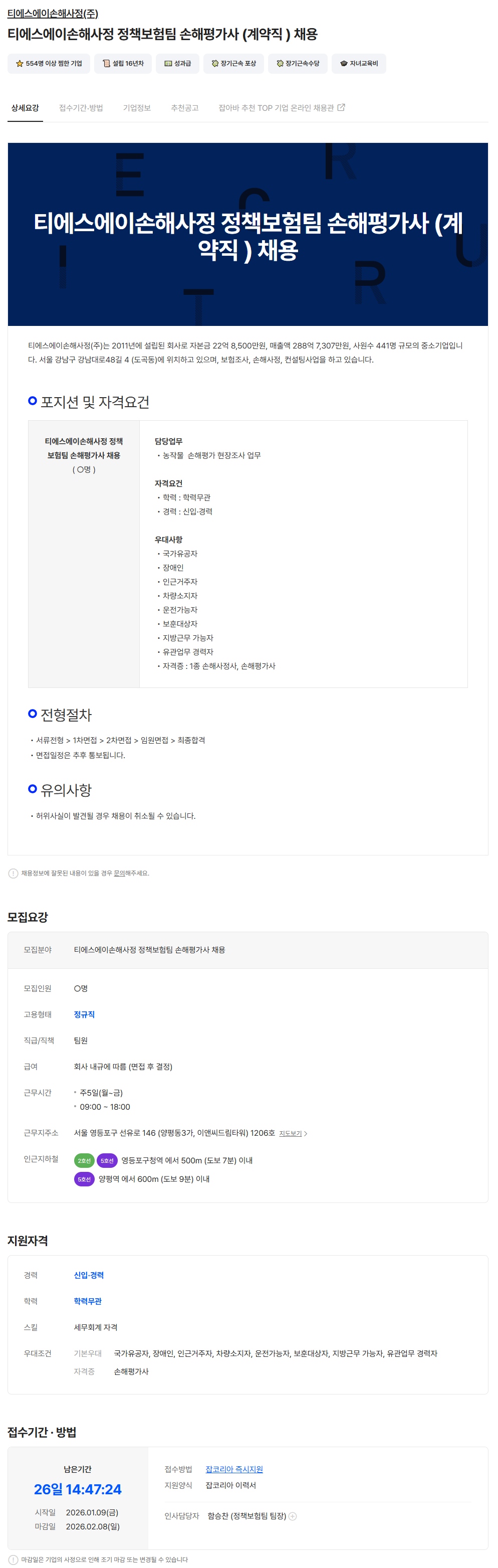Tap the 성과급 benefit chip

pyautogui.click(x=177, y=63)
